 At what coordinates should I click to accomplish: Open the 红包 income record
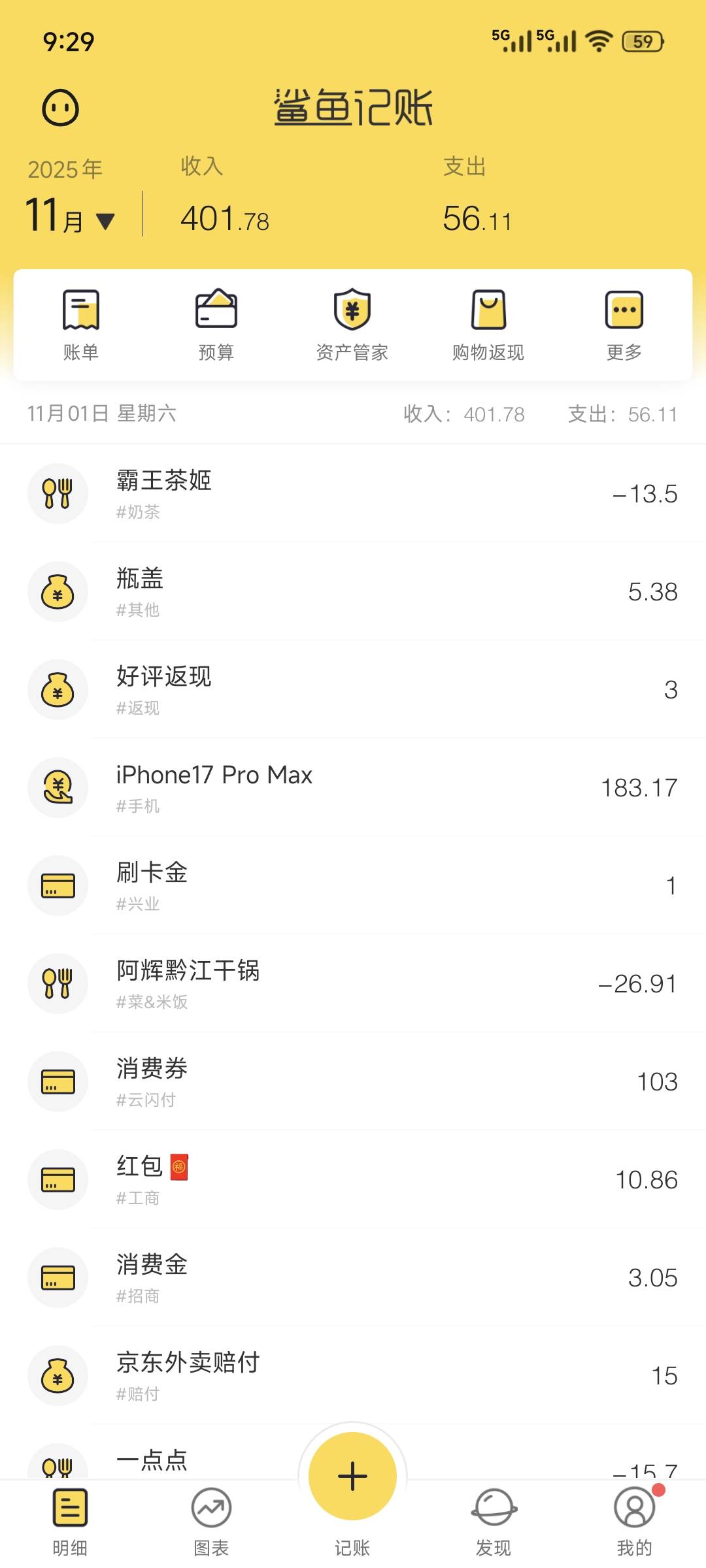click(353, 1179)
